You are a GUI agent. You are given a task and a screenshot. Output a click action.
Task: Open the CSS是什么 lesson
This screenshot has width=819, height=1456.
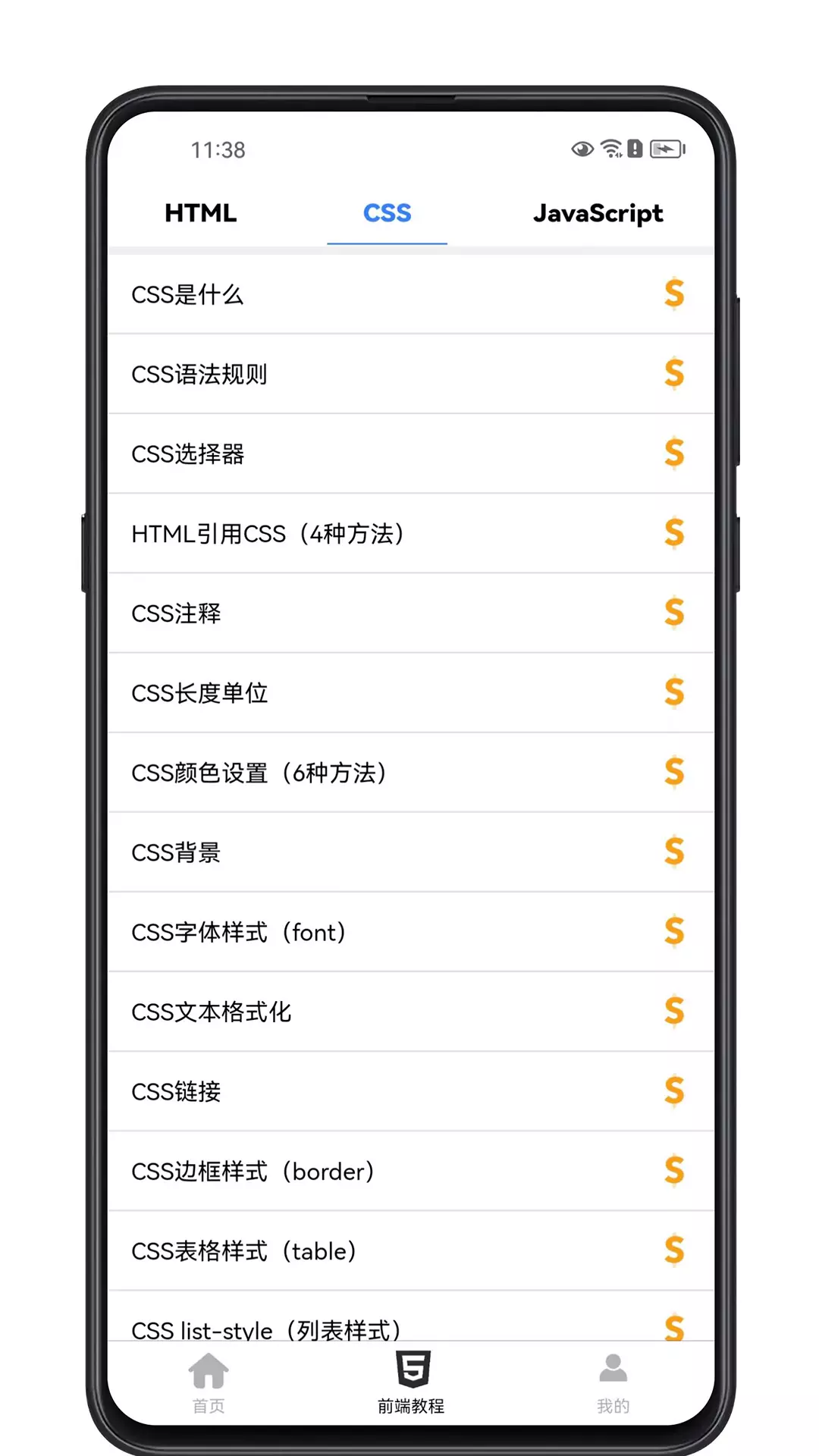410,294
